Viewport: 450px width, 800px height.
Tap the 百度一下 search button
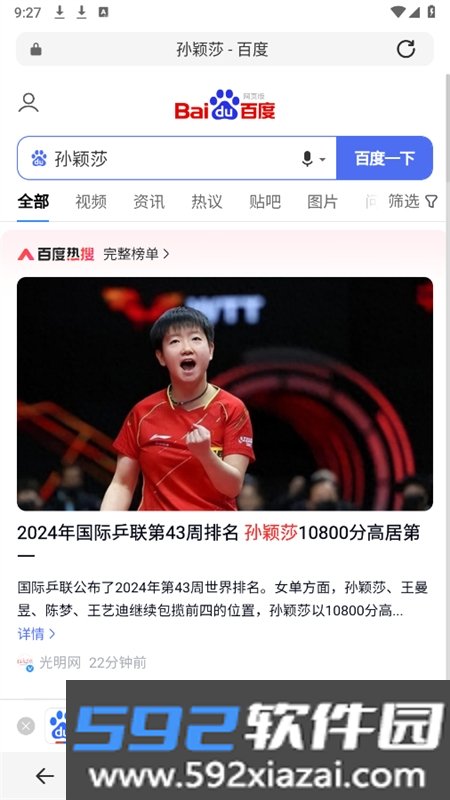point(385,158)
